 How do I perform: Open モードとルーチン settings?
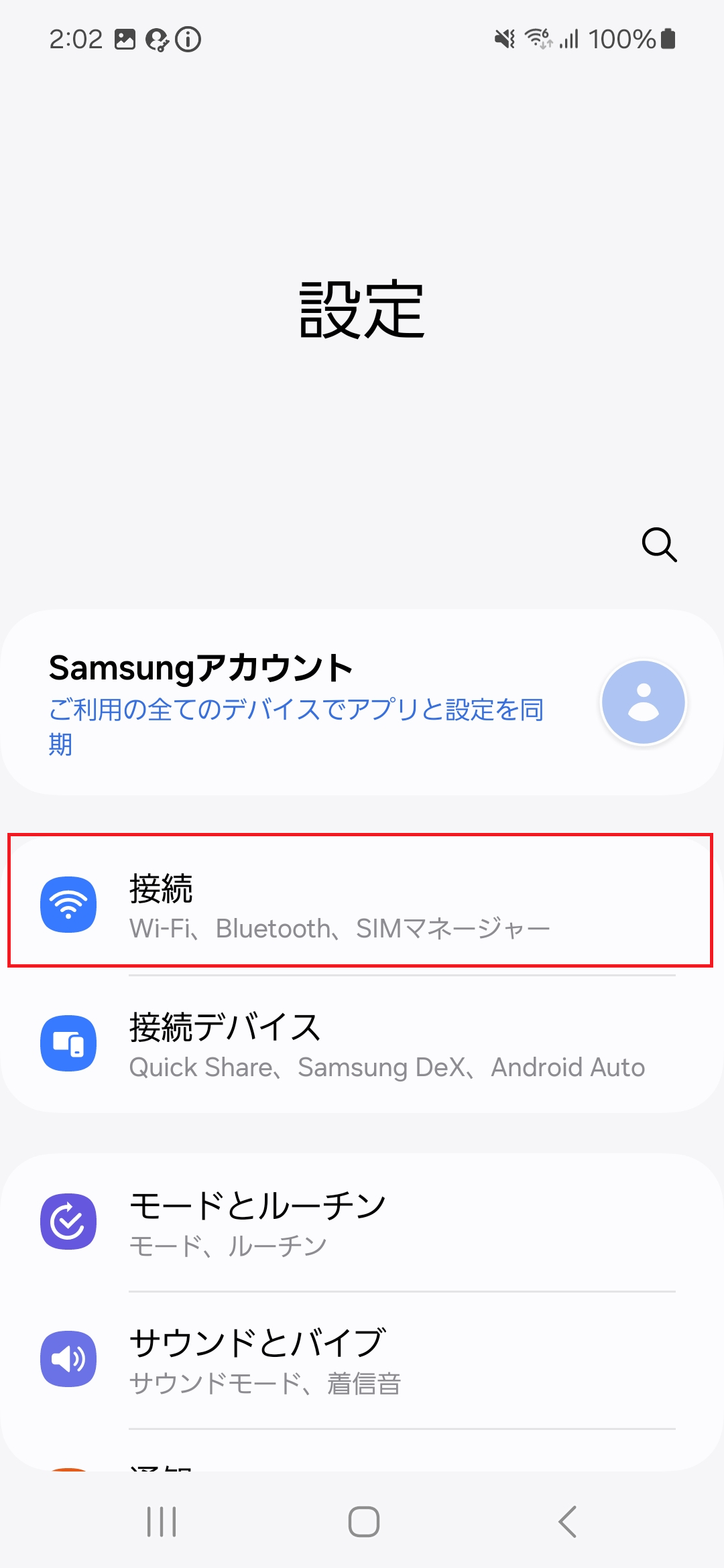pos(362,1222)
